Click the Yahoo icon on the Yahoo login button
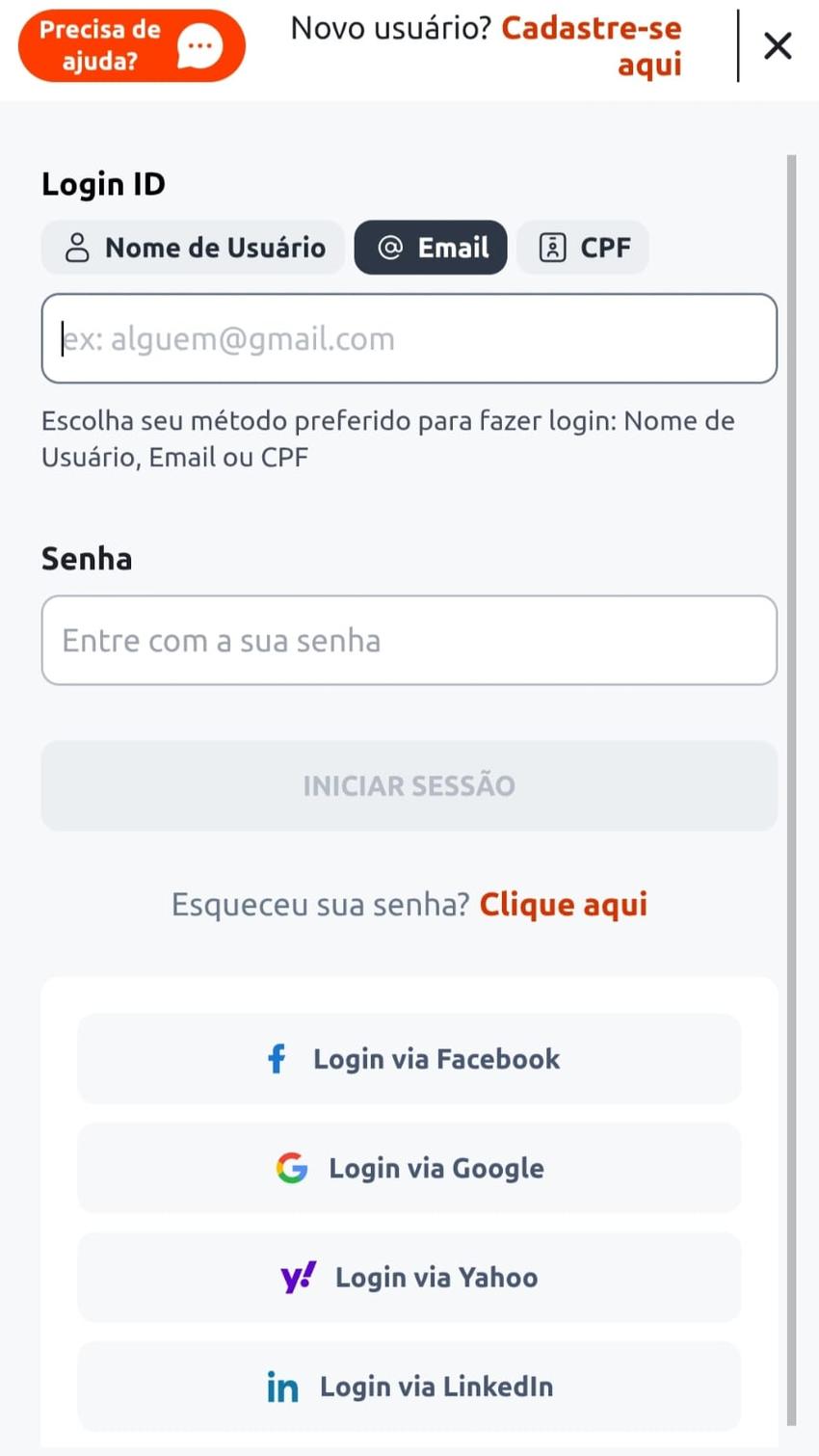 (296, 1277)
